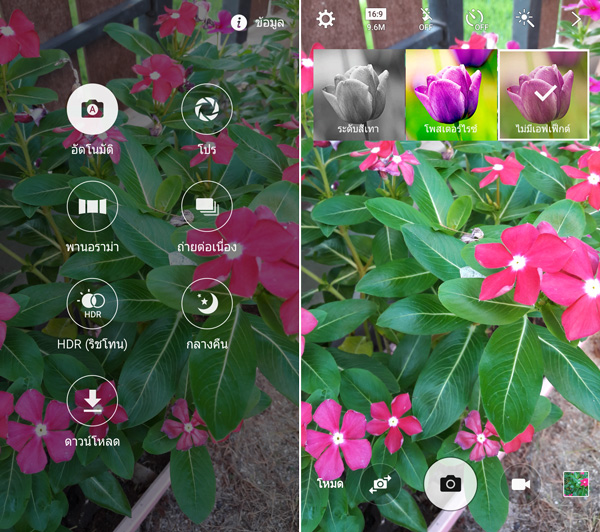
Task: Open the ข้อมูล info button
Action: click(x=257, y=21)
